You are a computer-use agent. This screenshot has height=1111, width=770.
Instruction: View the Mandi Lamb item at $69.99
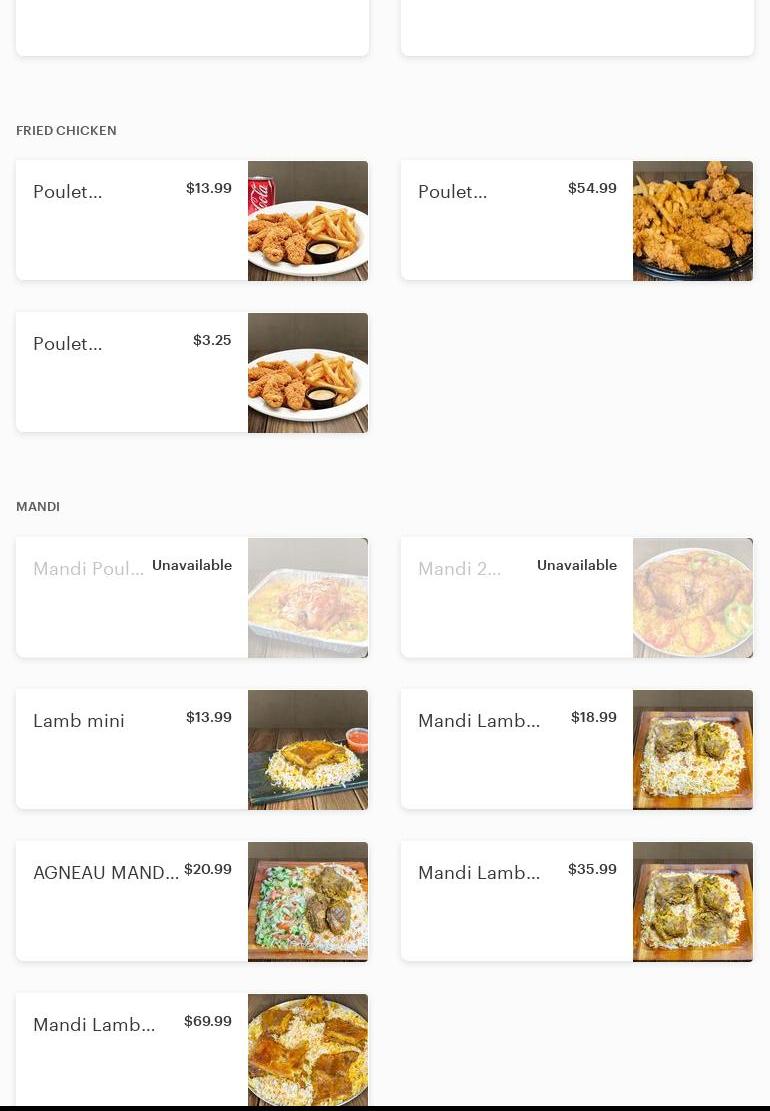click(191, 1050)
